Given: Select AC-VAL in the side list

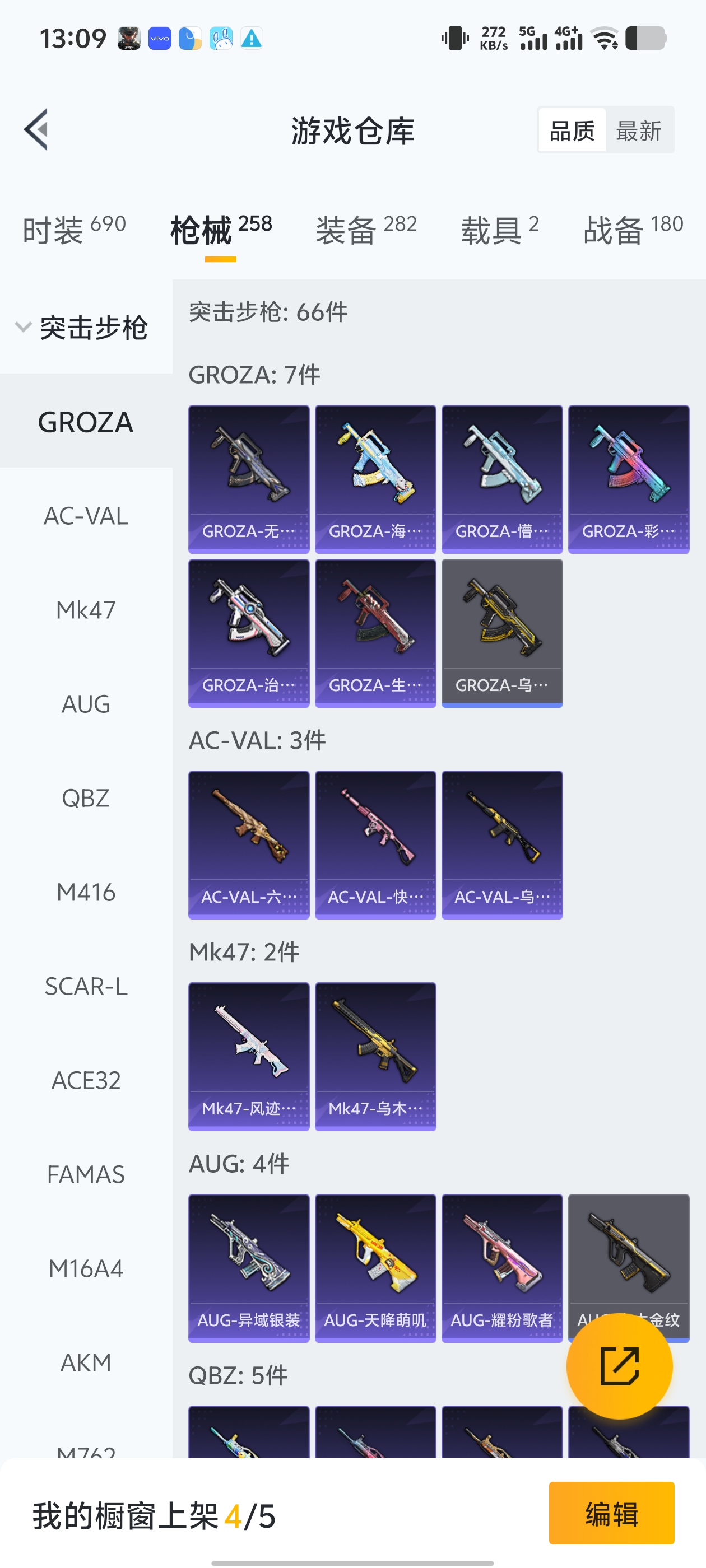Looking at the screenshot, I should (86, 516).
